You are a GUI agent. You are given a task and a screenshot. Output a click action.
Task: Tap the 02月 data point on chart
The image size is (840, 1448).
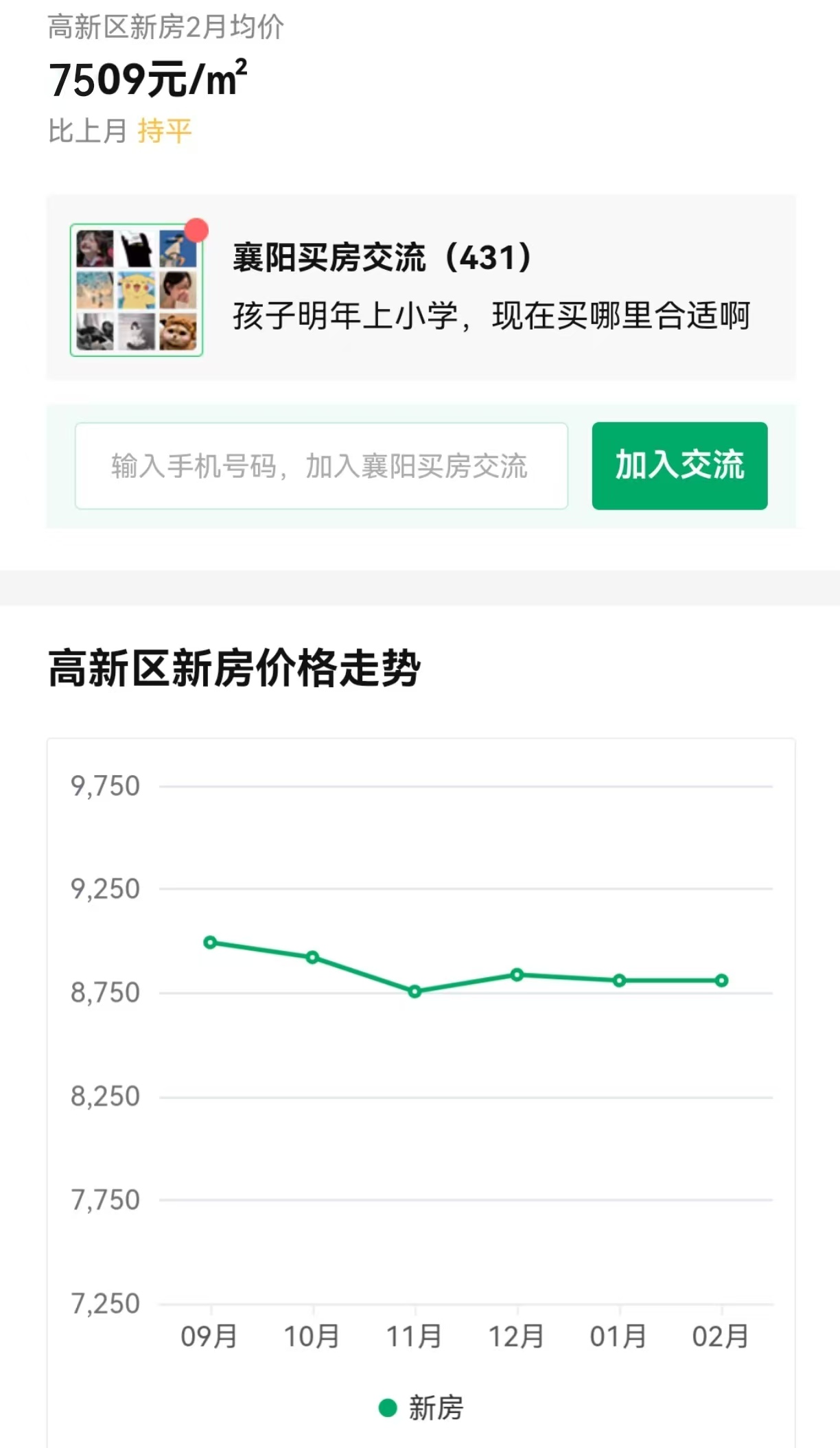(x=721, y=980)
